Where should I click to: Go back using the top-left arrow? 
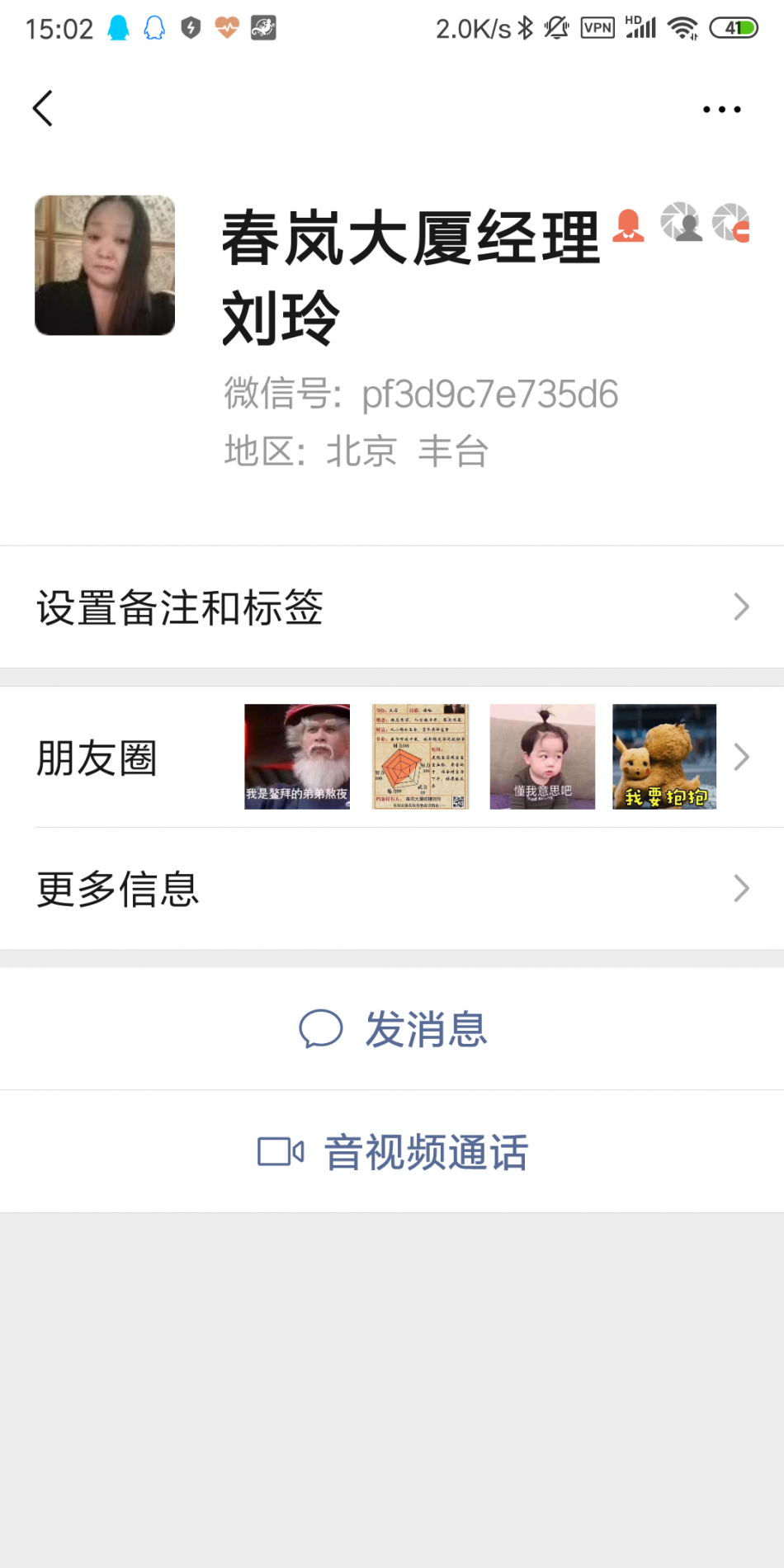pyautogui.click(x=43, y=108)
